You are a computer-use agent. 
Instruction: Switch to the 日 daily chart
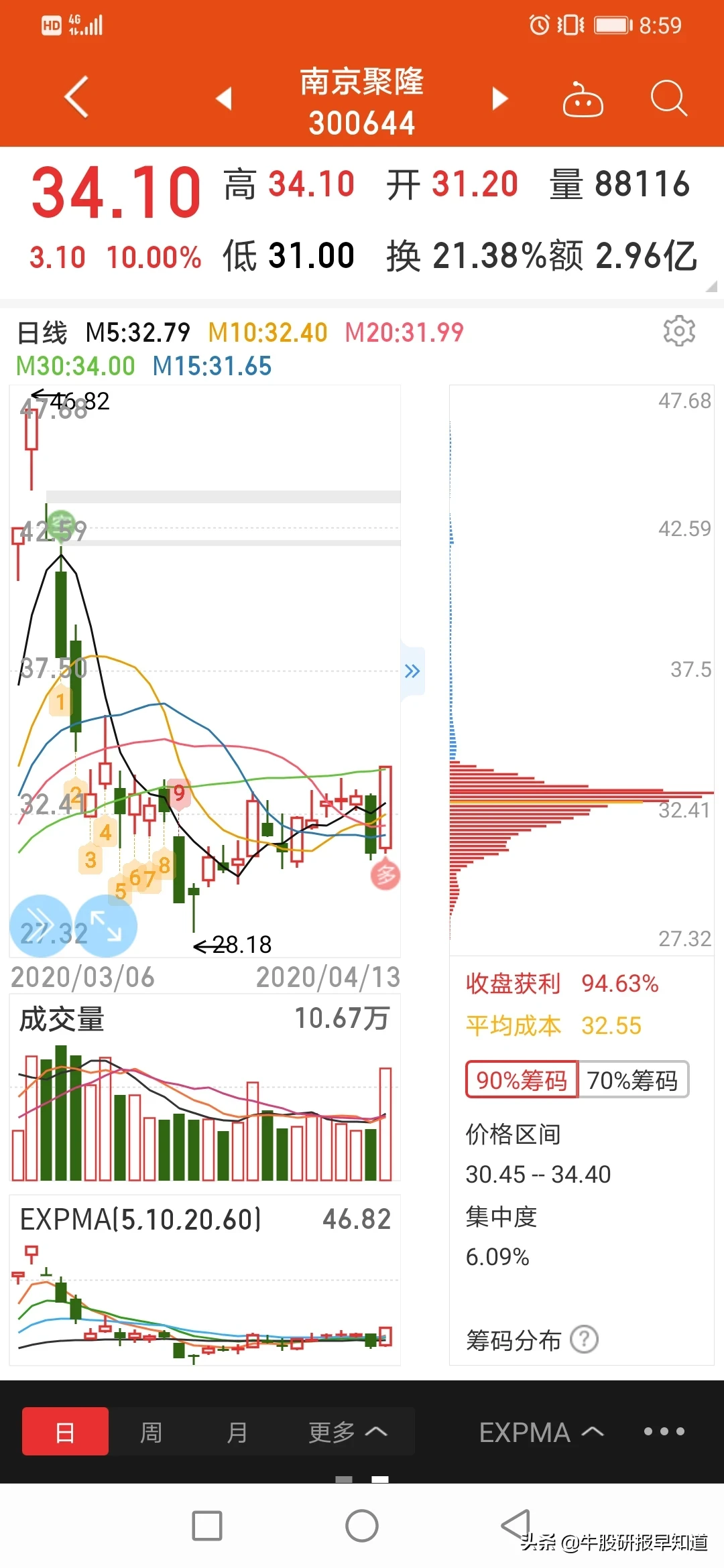tap(65, 1431)
